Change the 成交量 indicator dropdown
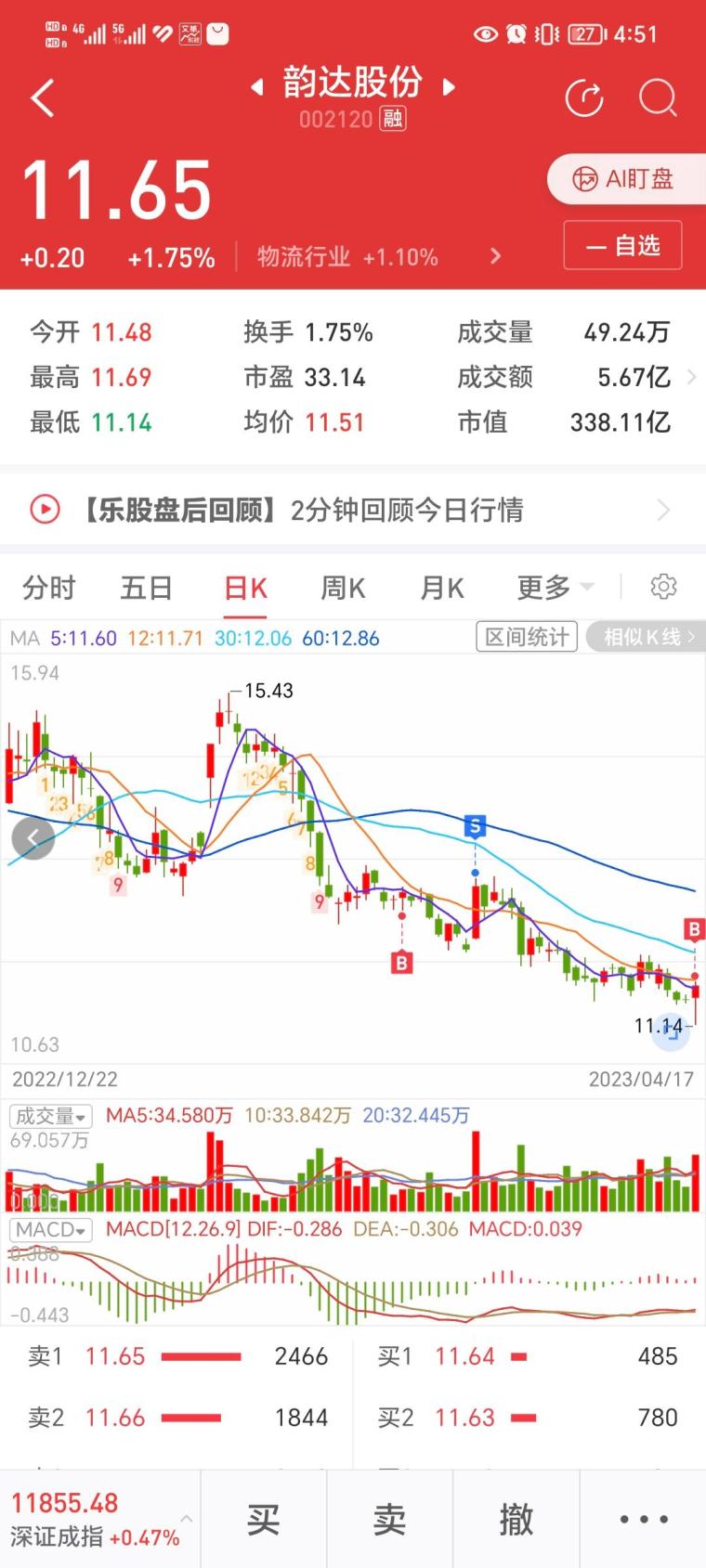The width and height of the screenshot is (706, 1568). 50,1116
